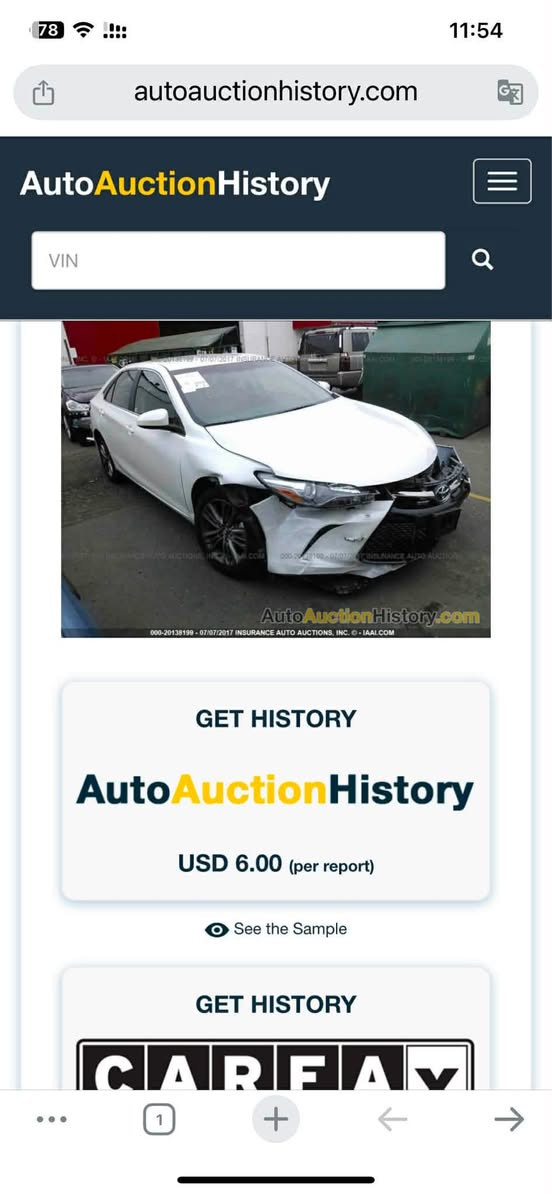This screenshot has width=552, height=1194.
Task: Go forward to next page
Action: coord(509,1119)
